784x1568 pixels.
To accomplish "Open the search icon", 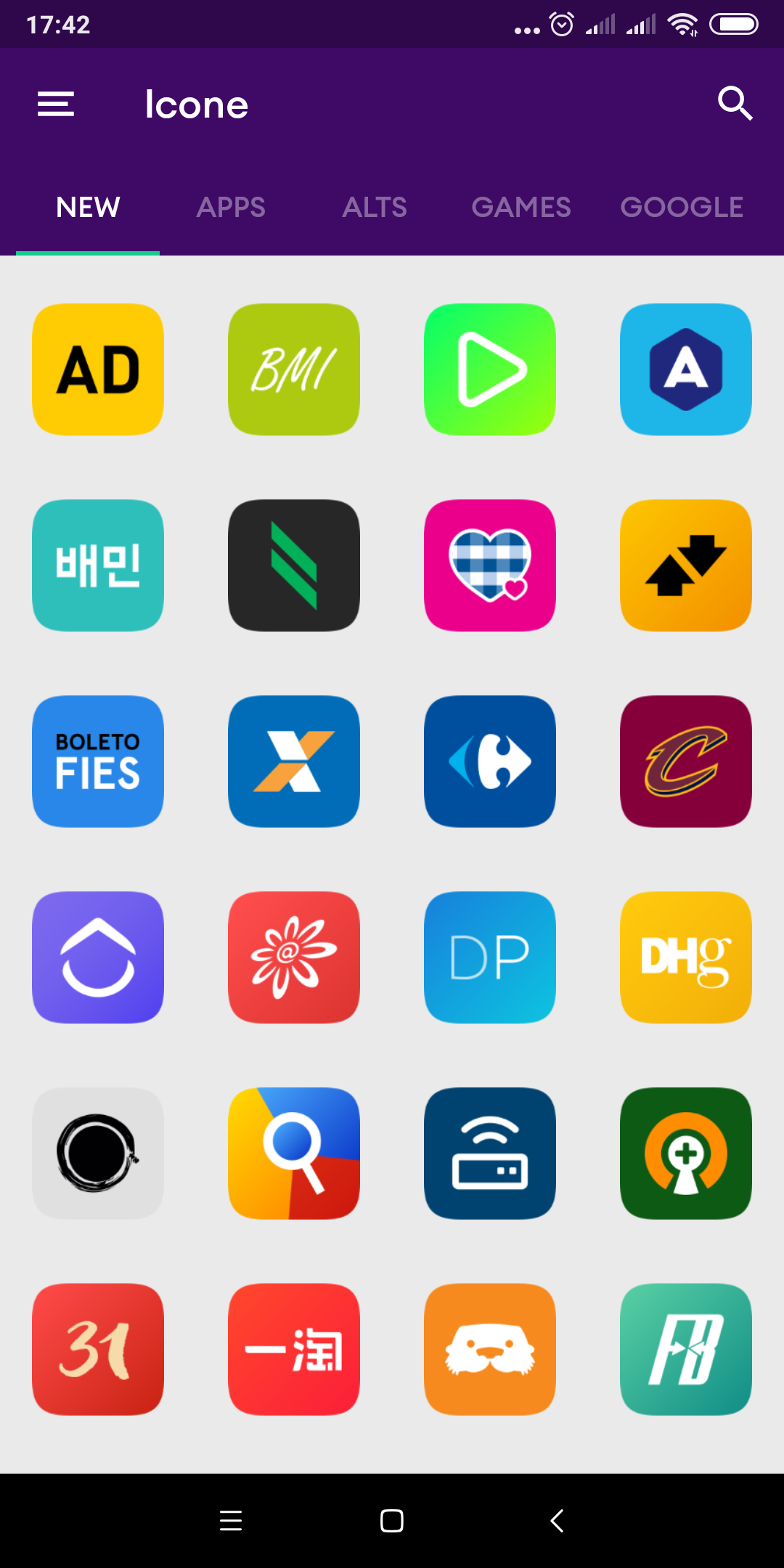I will coord(735,104).
